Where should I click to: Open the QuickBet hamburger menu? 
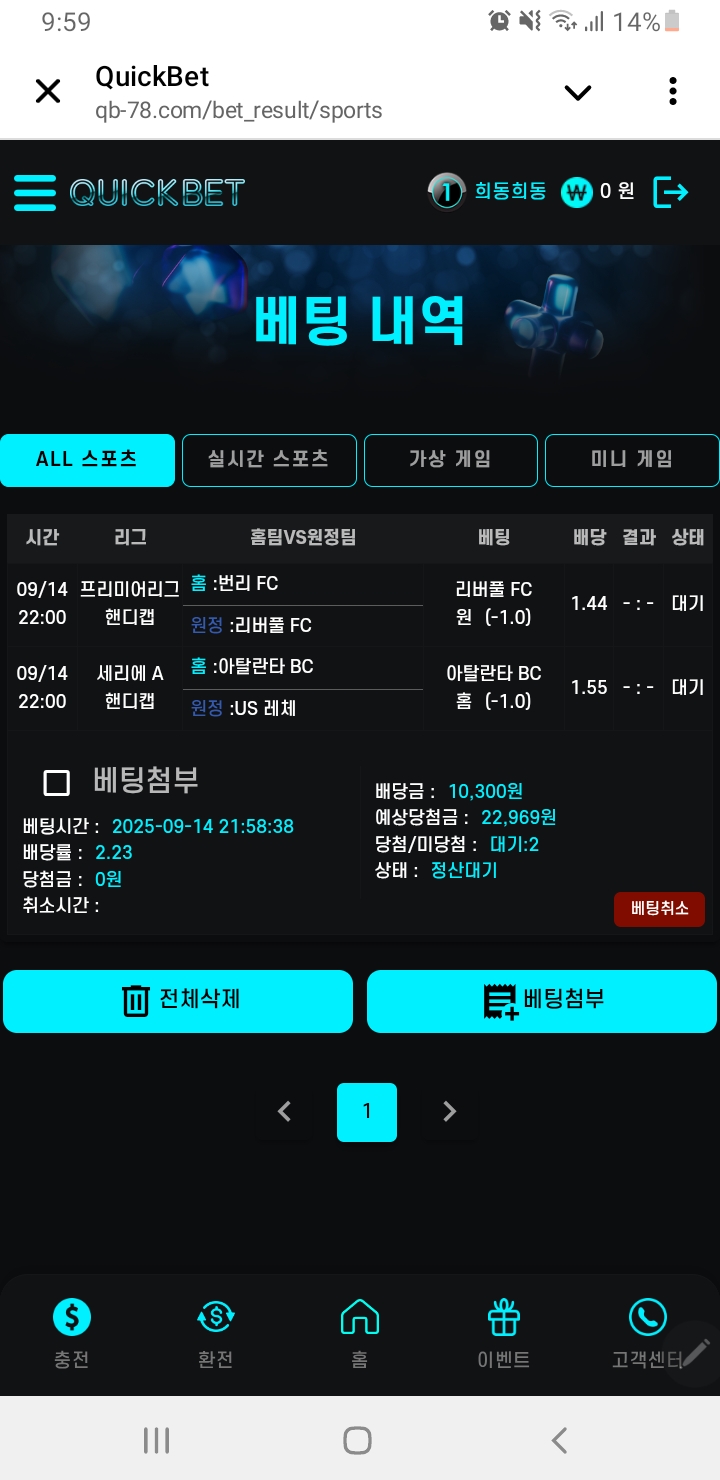(35, 192)
